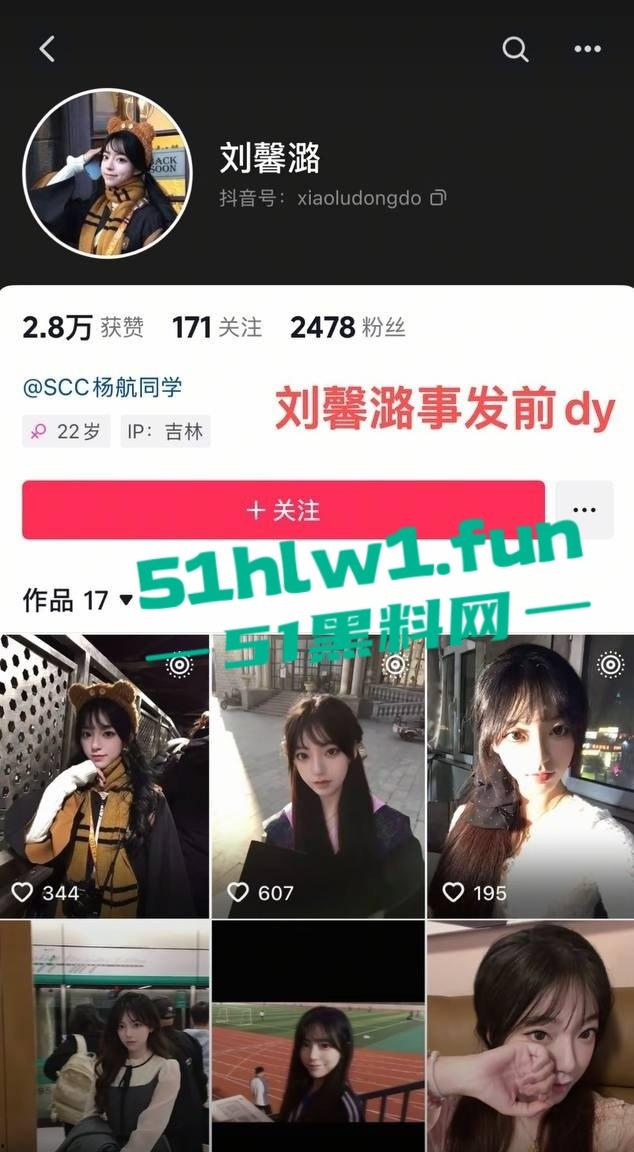
Task: Open the top-right three-dot menu
Action: pos(587,49)
